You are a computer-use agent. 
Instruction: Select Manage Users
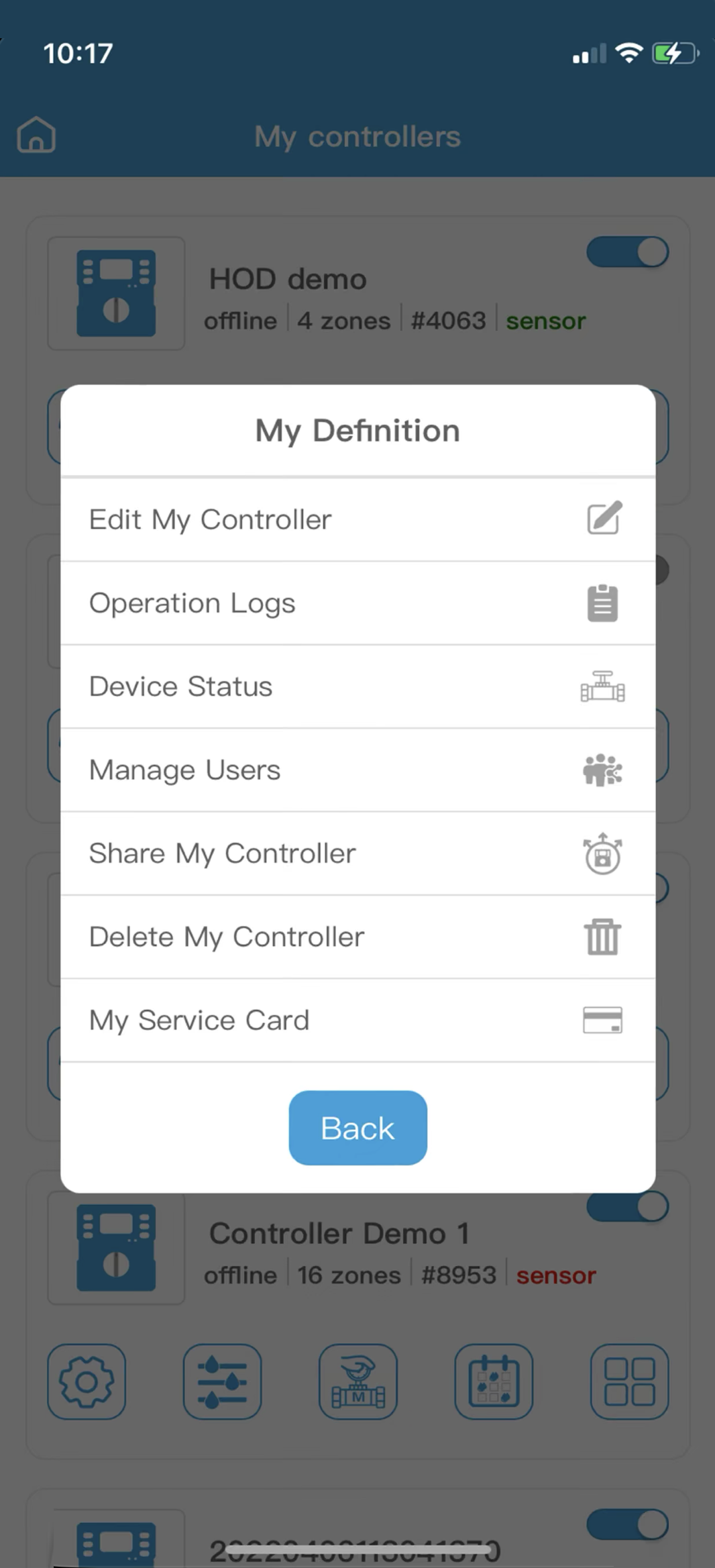pos(357,770)
